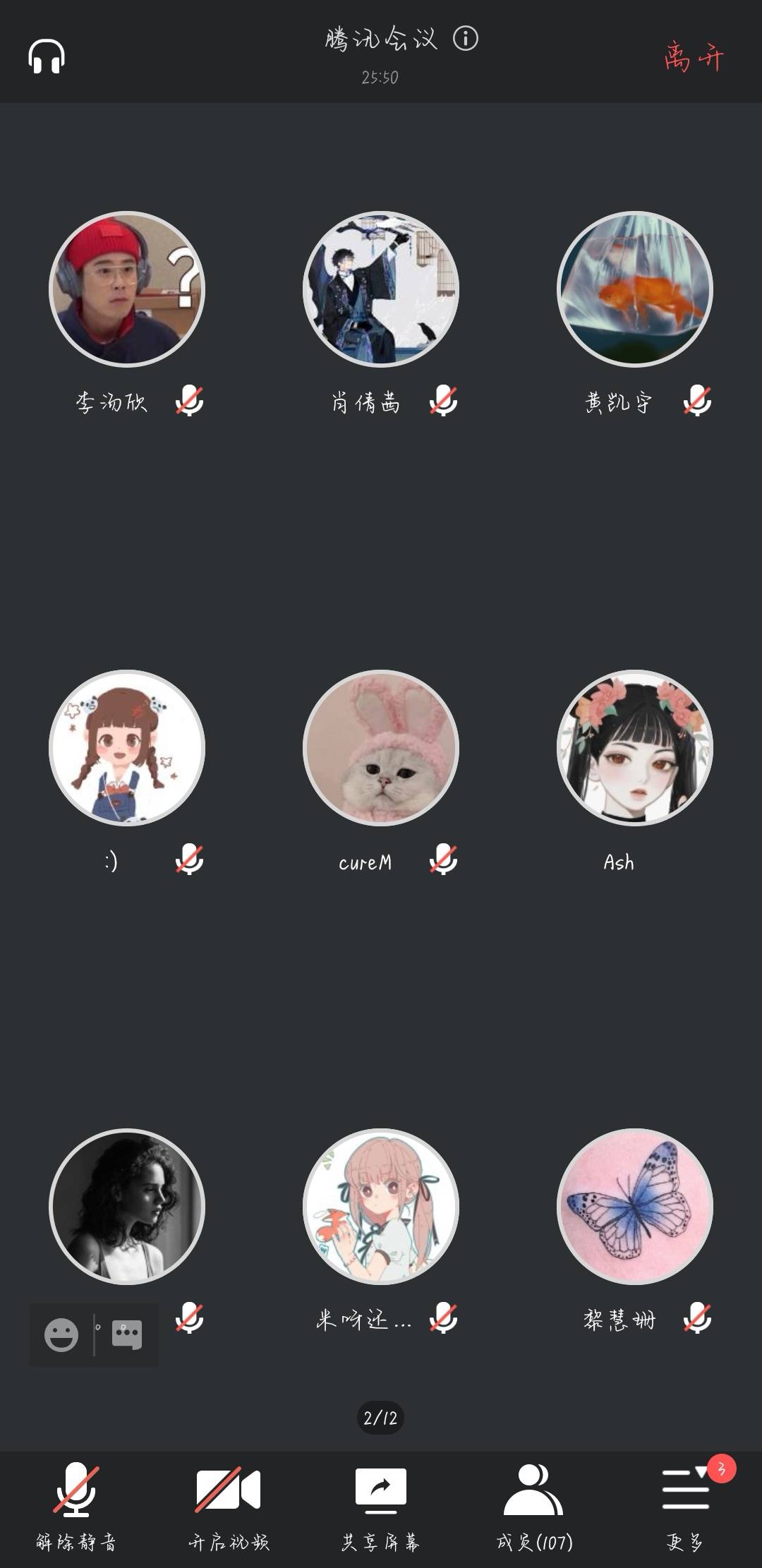Screen dimensions: 762x1568
Task: Select participant 肖倩茜's avatar
Action: [x=381, y=289]
